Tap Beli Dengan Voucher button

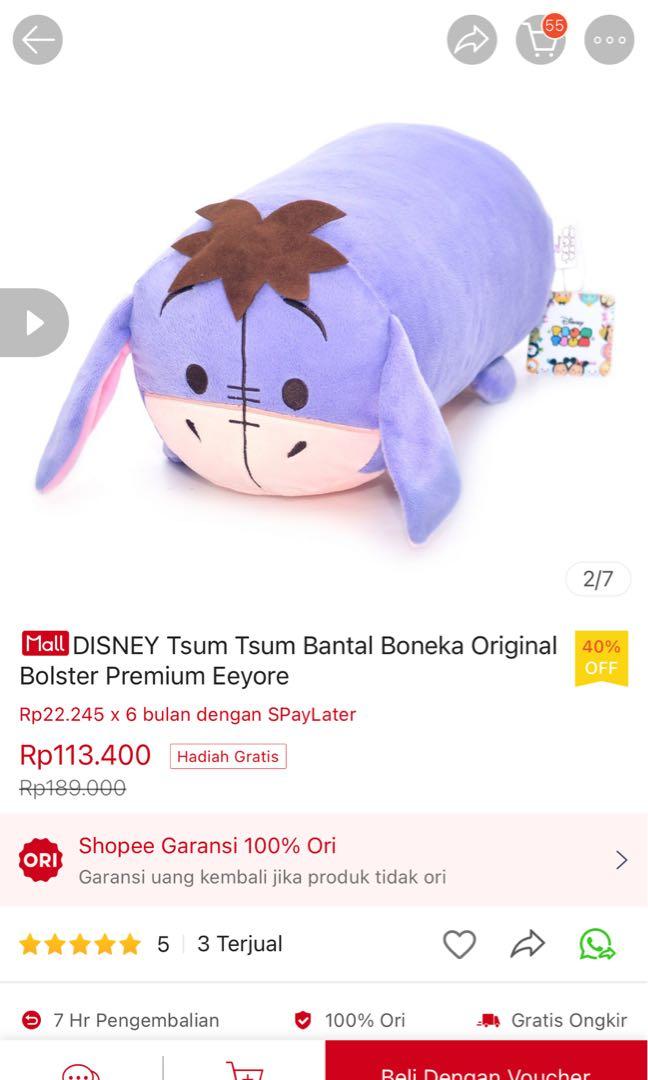pos(486,1066)
